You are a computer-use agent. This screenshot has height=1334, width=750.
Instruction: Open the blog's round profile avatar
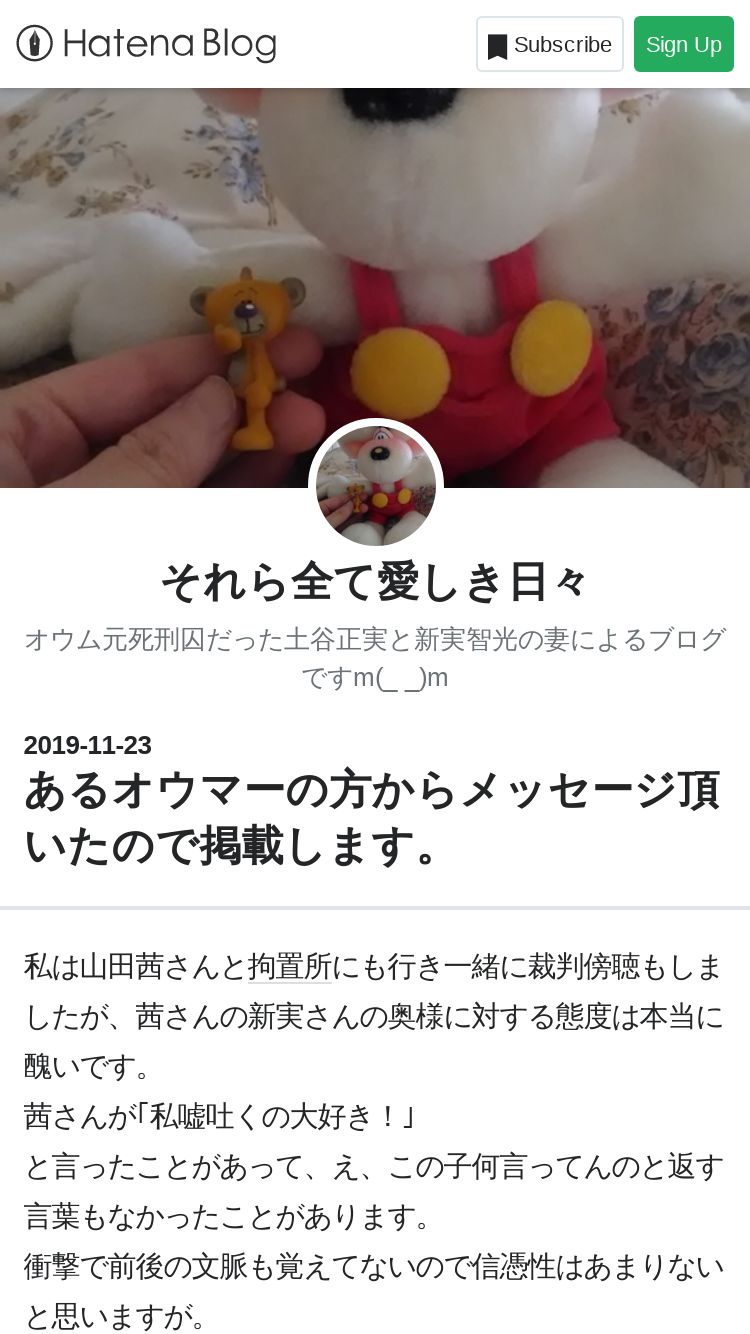pyautogui.click(x=376, y=486)
